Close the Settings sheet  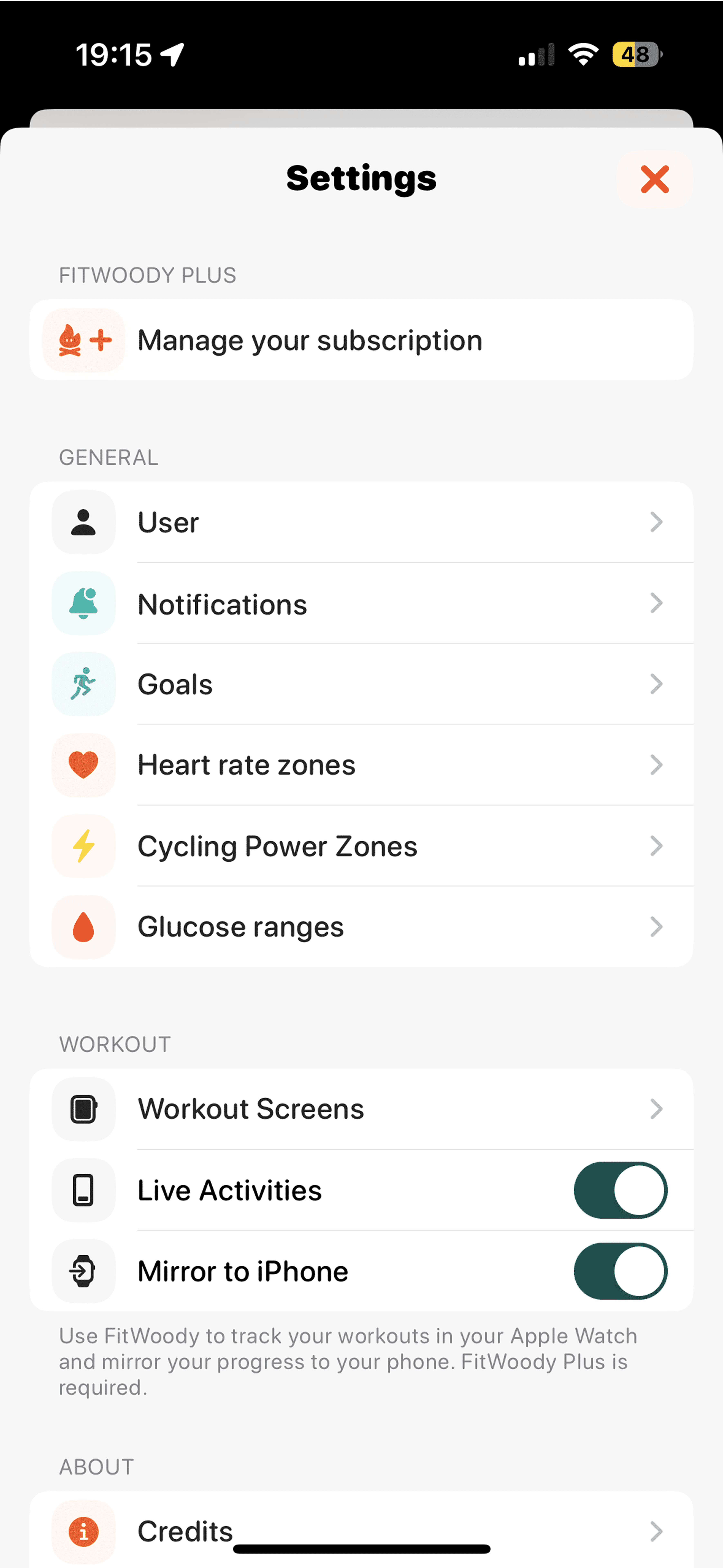(654, 180)
